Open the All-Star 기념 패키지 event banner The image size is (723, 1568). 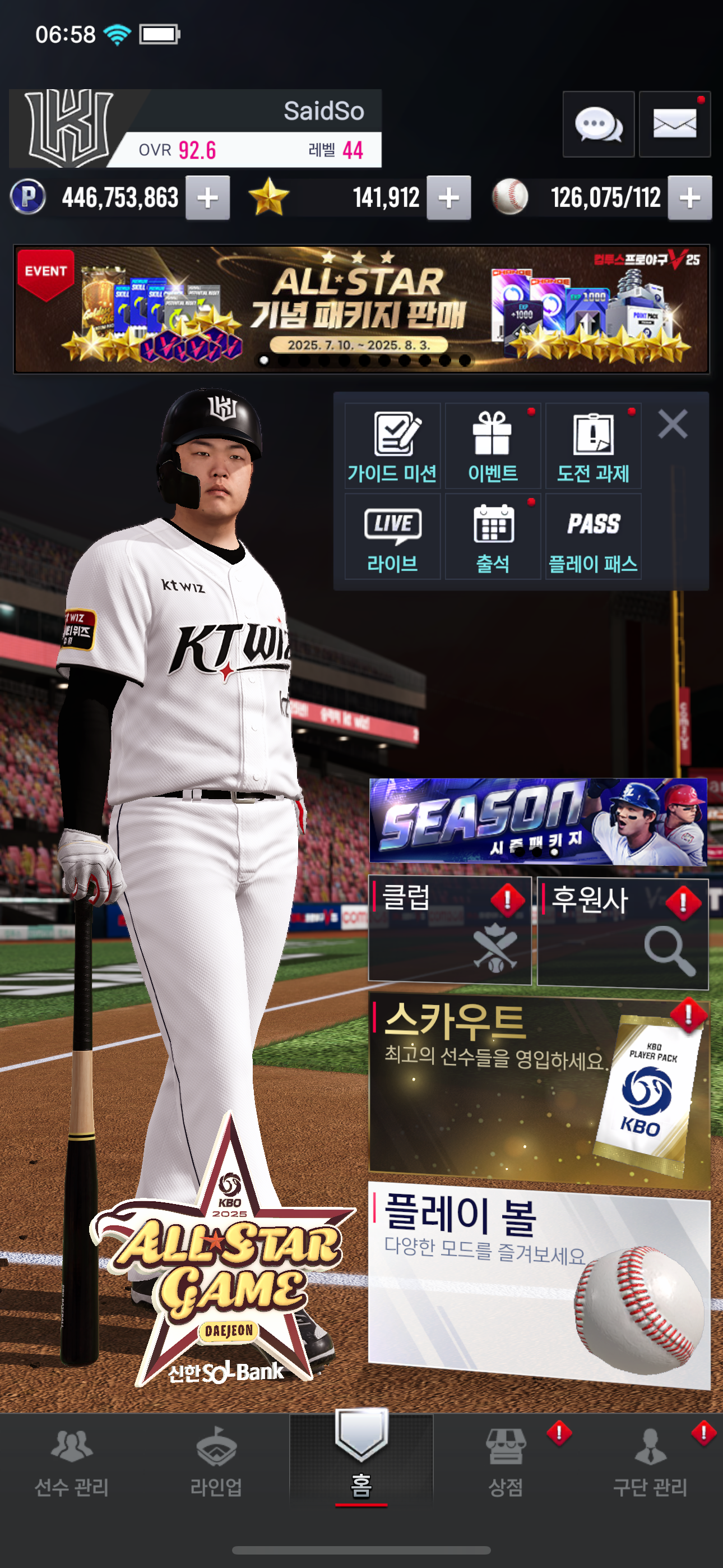point(361,309)
